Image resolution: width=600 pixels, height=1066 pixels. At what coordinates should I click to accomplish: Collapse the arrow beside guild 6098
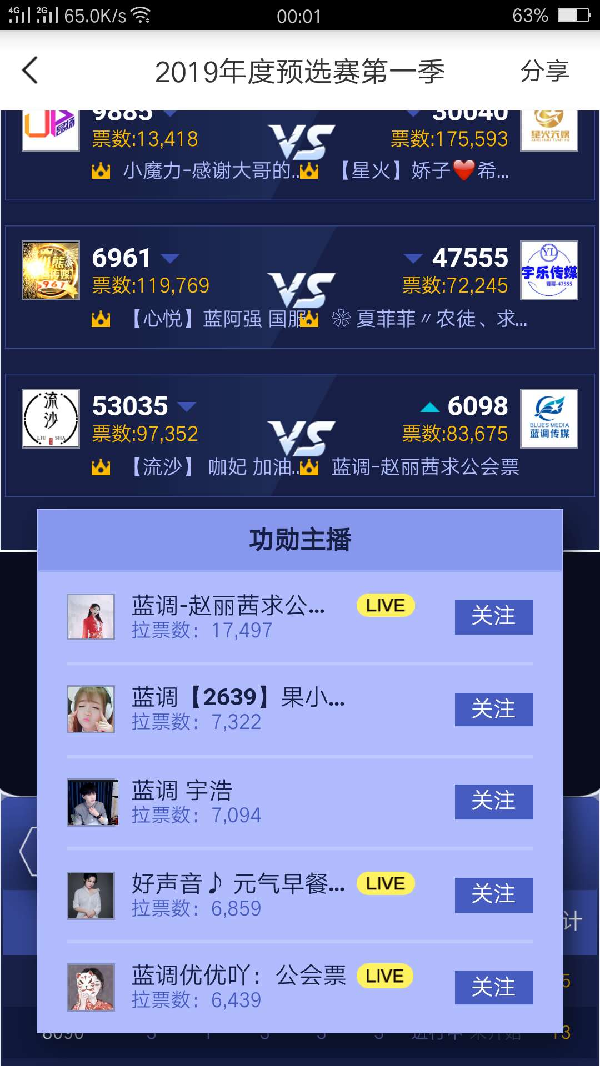pyautogui.click(x=429, y=407)
